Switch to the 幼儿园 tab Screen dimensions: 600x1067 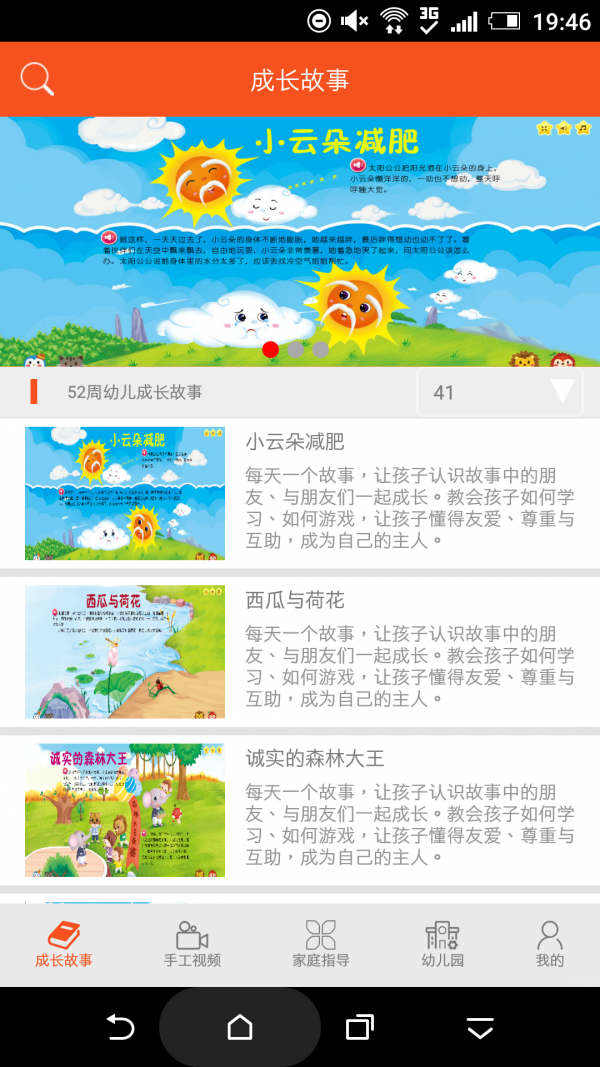click(x=442, y=945)
